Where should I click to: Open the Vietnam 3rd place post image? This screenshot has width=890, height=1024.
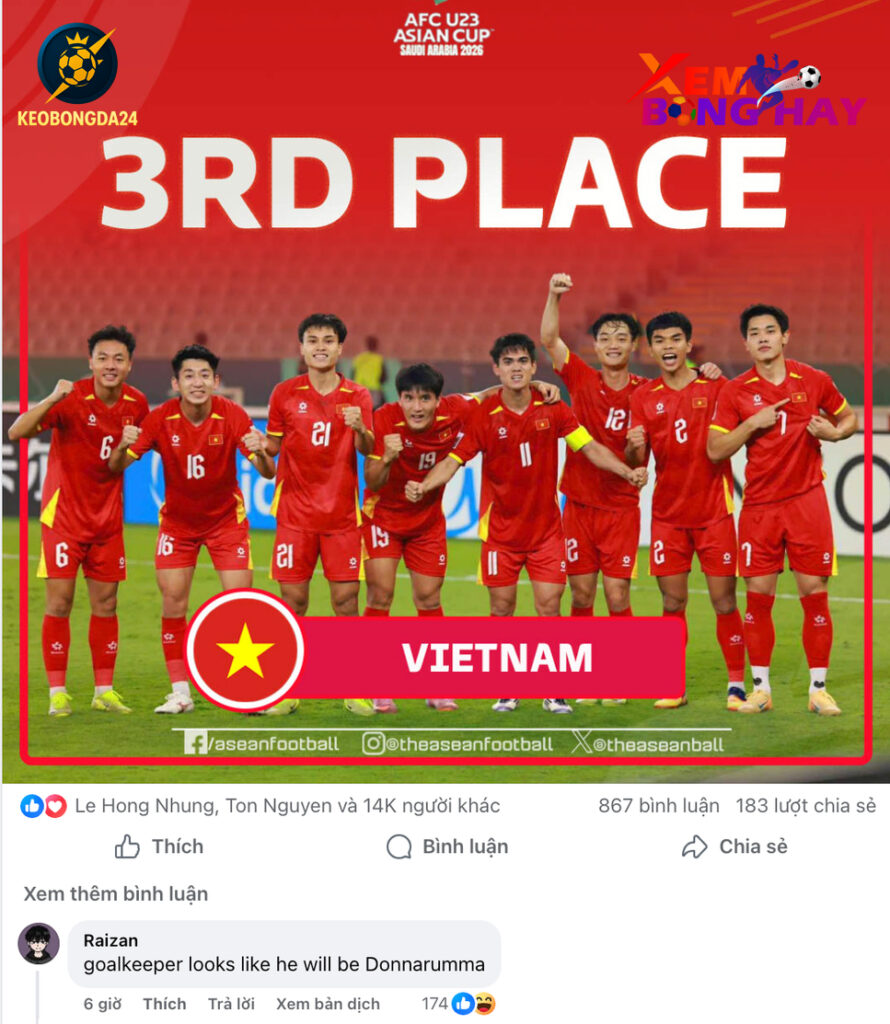[445, 390]
